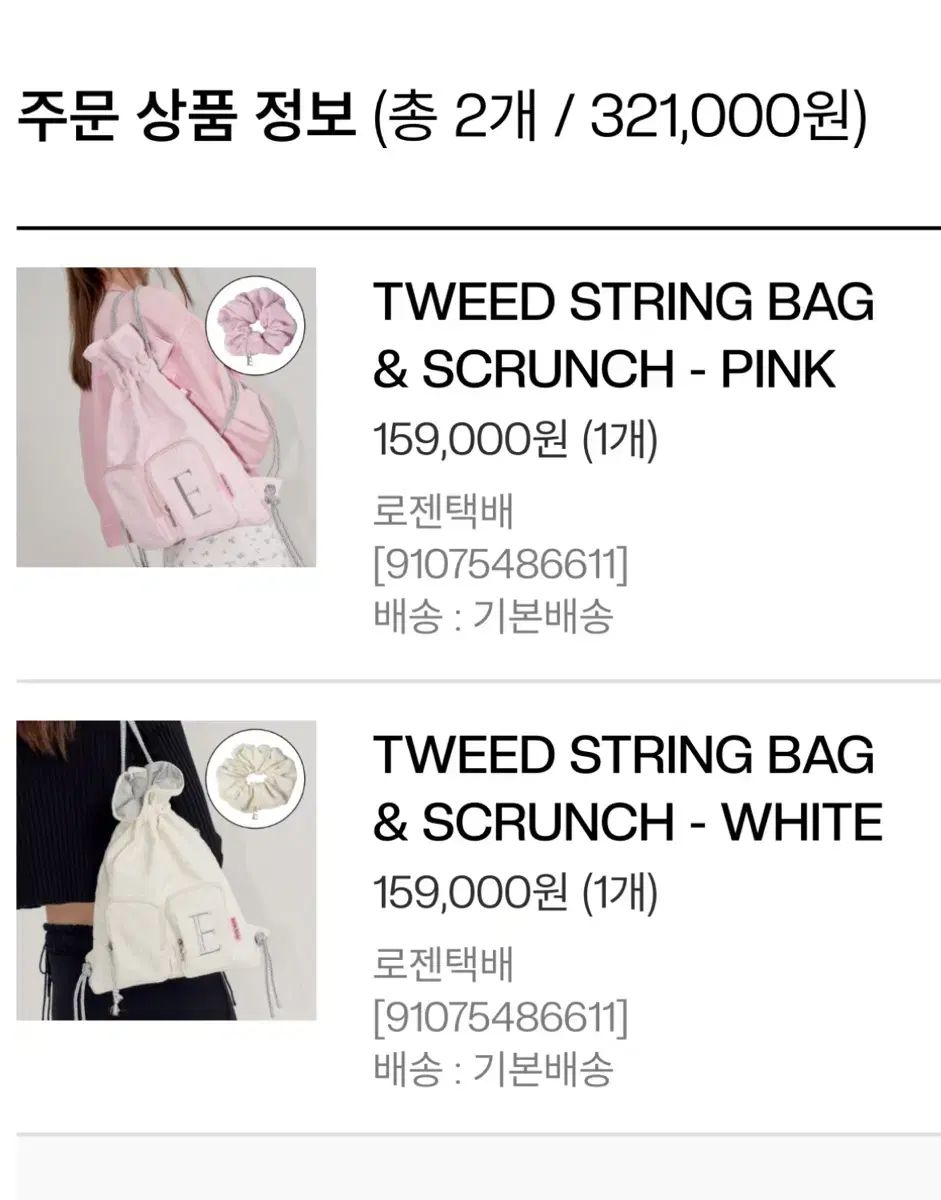This screenshot has width=941, height=1200.
Task: Track the pink bag's shipment number 91075486611
Action: point(500,566)
